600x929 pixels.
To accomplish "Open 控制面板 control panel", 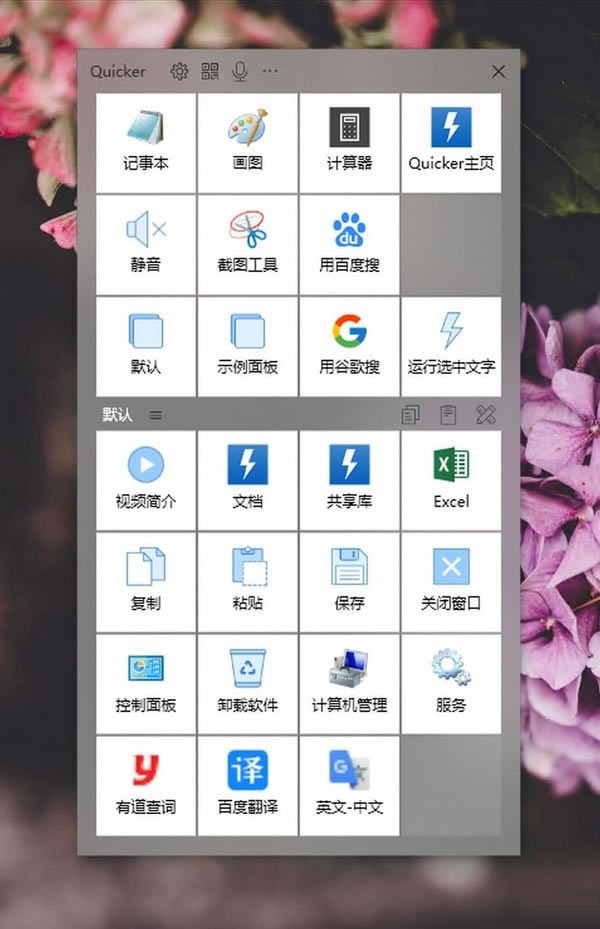I will [x=146, y=684].
